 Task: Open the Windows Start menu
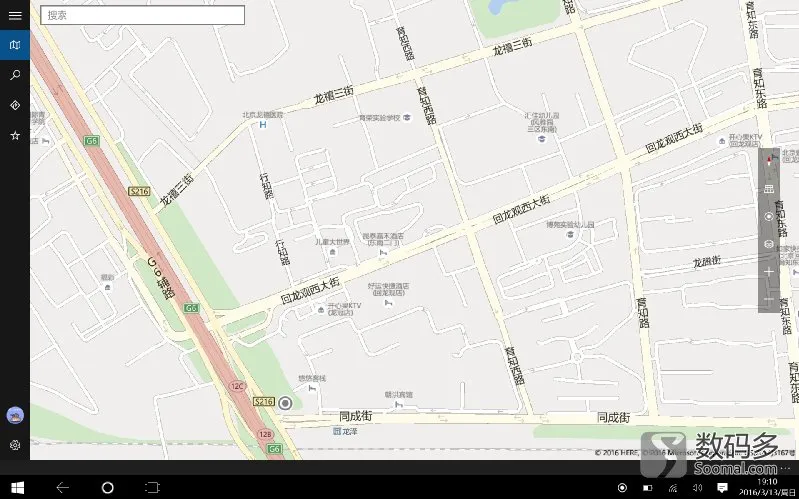click(16, 487)
